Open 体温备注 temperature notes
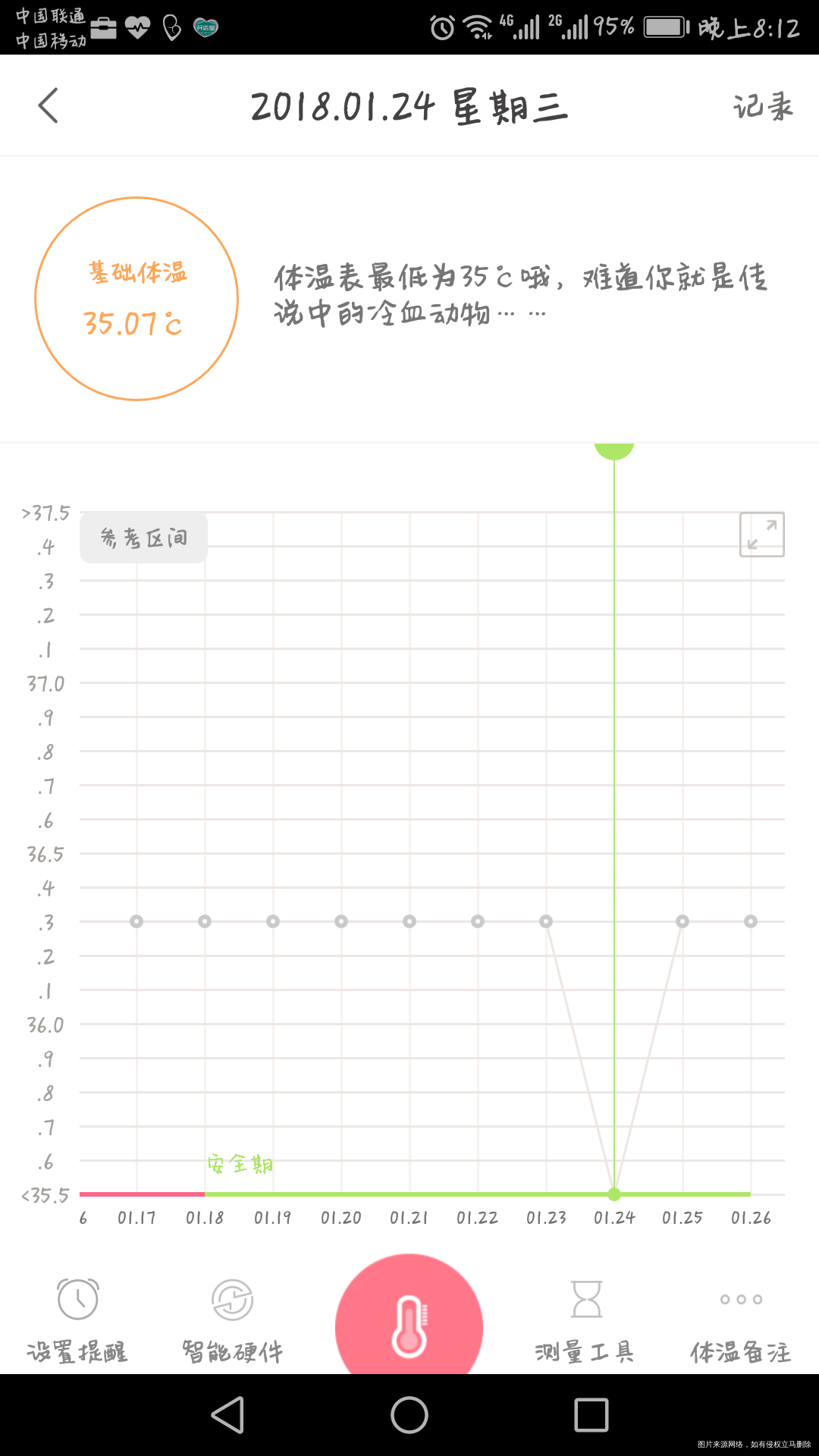 click(x=741, y=1319)
